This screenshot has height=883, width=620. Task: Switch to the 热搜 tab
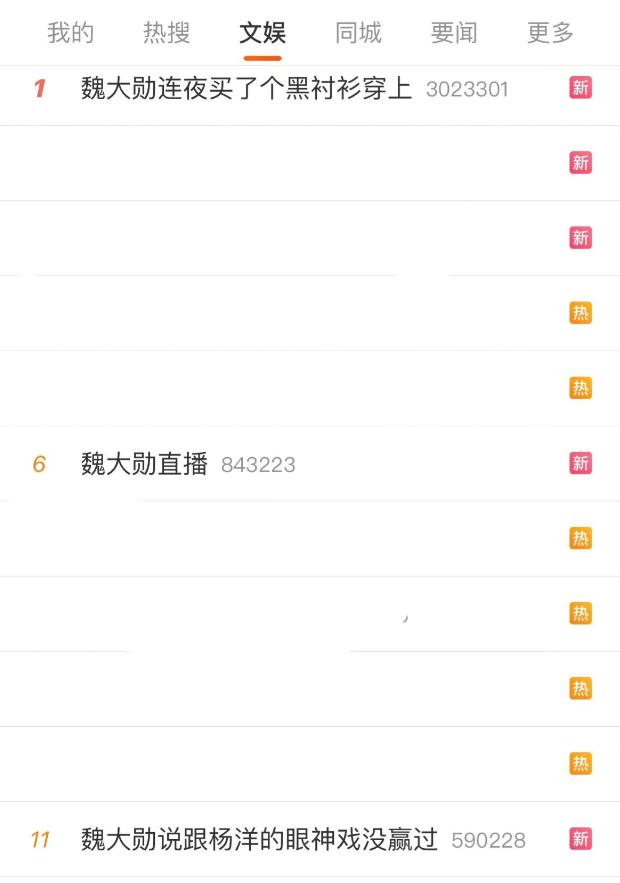(x=166, y=33)
